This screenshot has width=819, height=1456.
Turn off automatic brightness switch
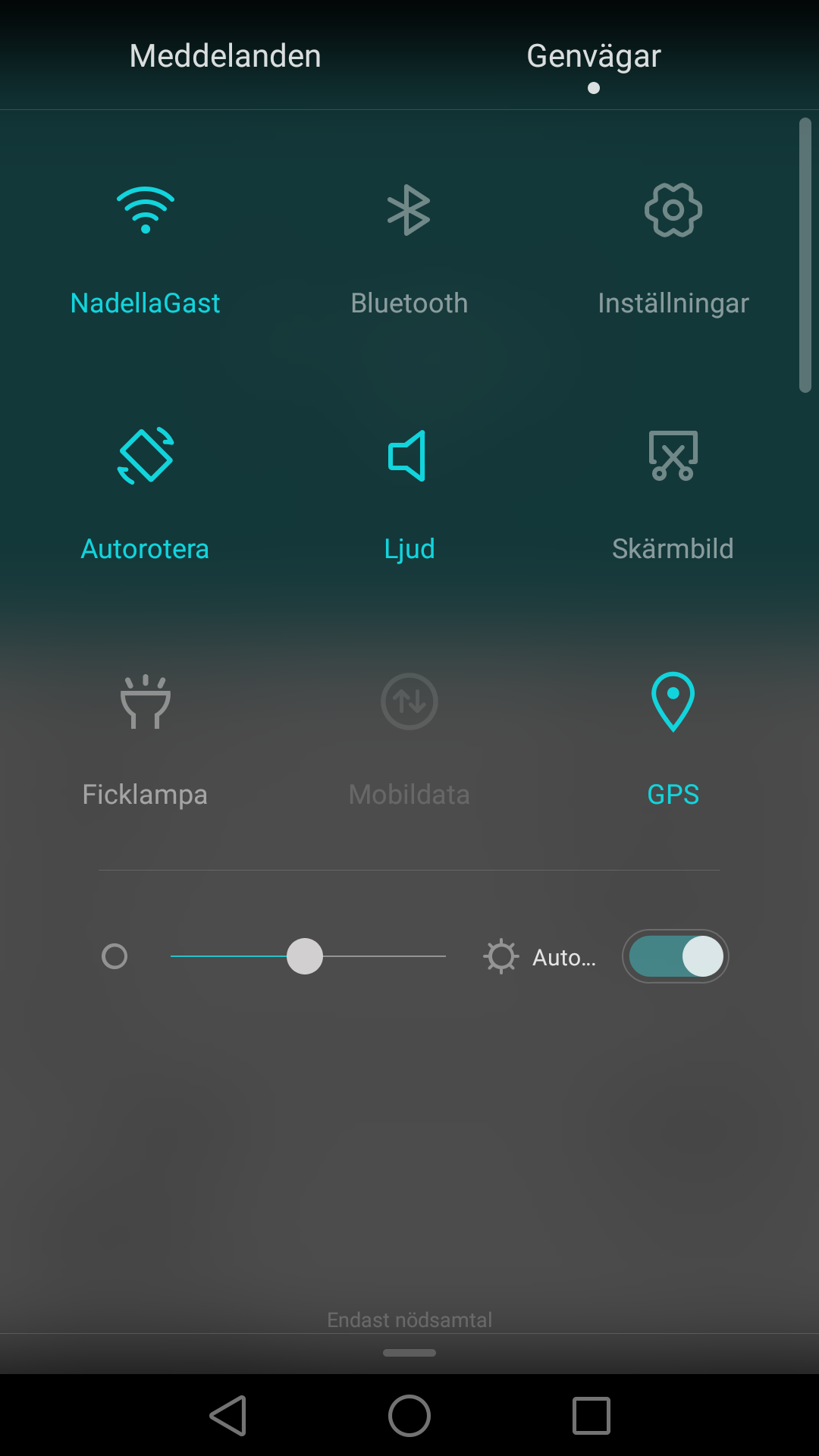point(675,956)
